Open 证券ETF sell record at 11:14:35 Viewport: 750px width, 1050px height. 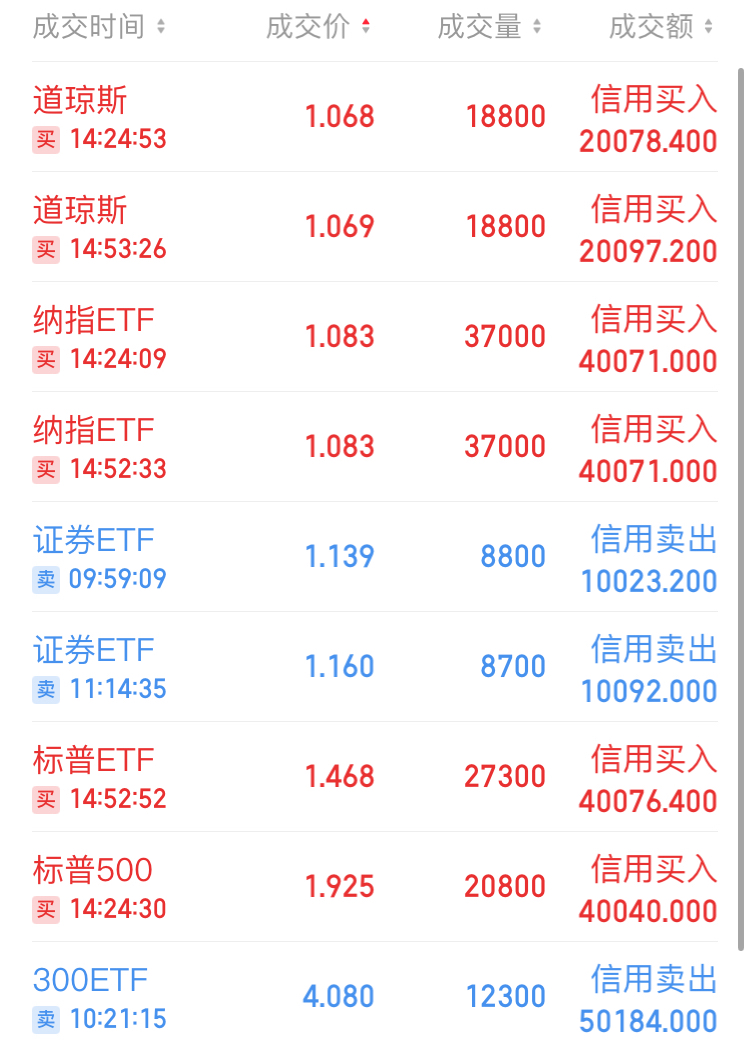click(x=374, y=667)
